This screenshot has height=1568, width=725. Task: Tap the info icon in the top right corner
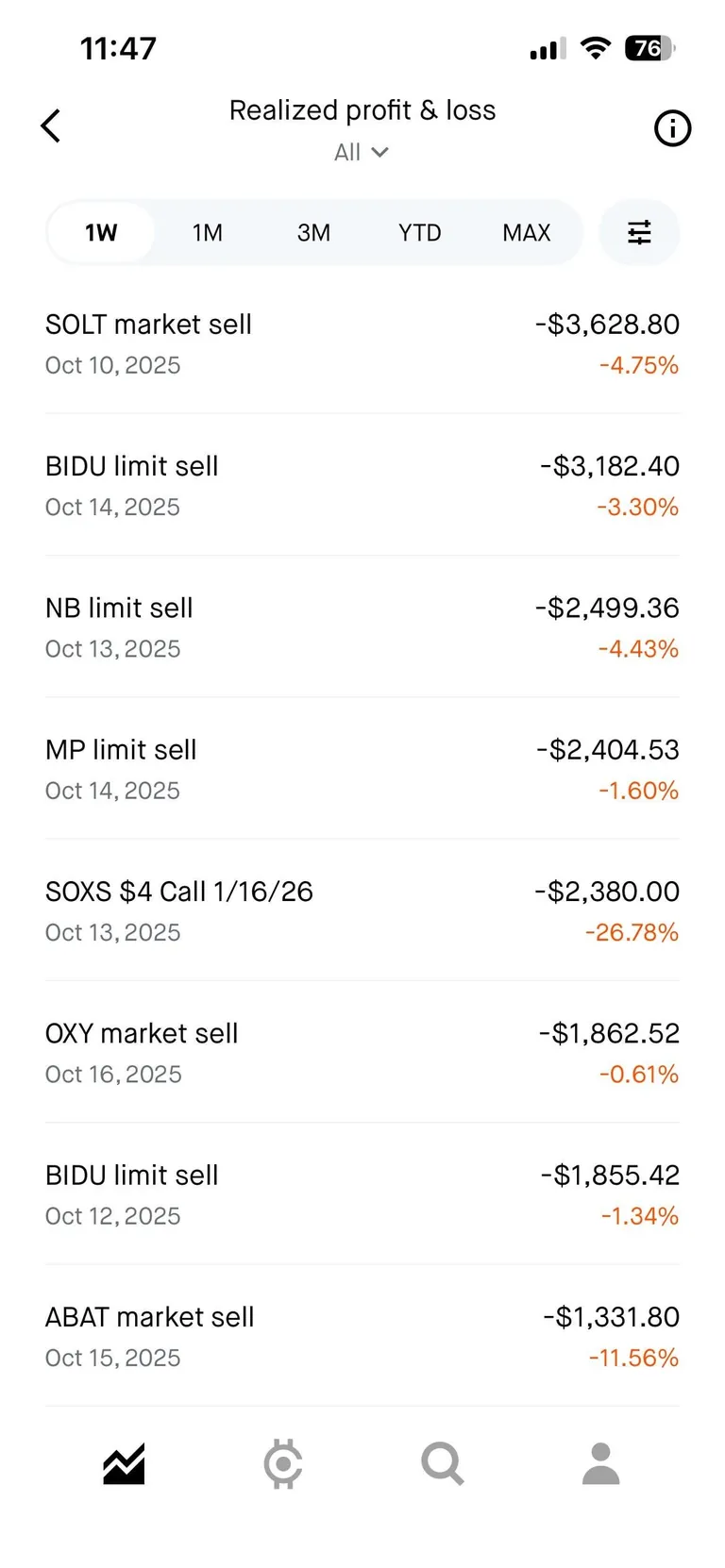(672, 128)
